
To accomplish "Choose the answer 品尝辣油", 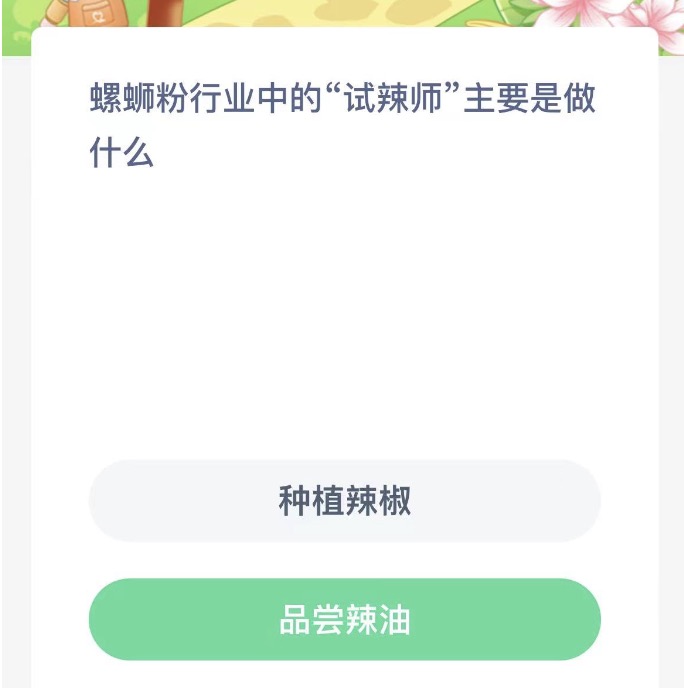I will [344, 620].
